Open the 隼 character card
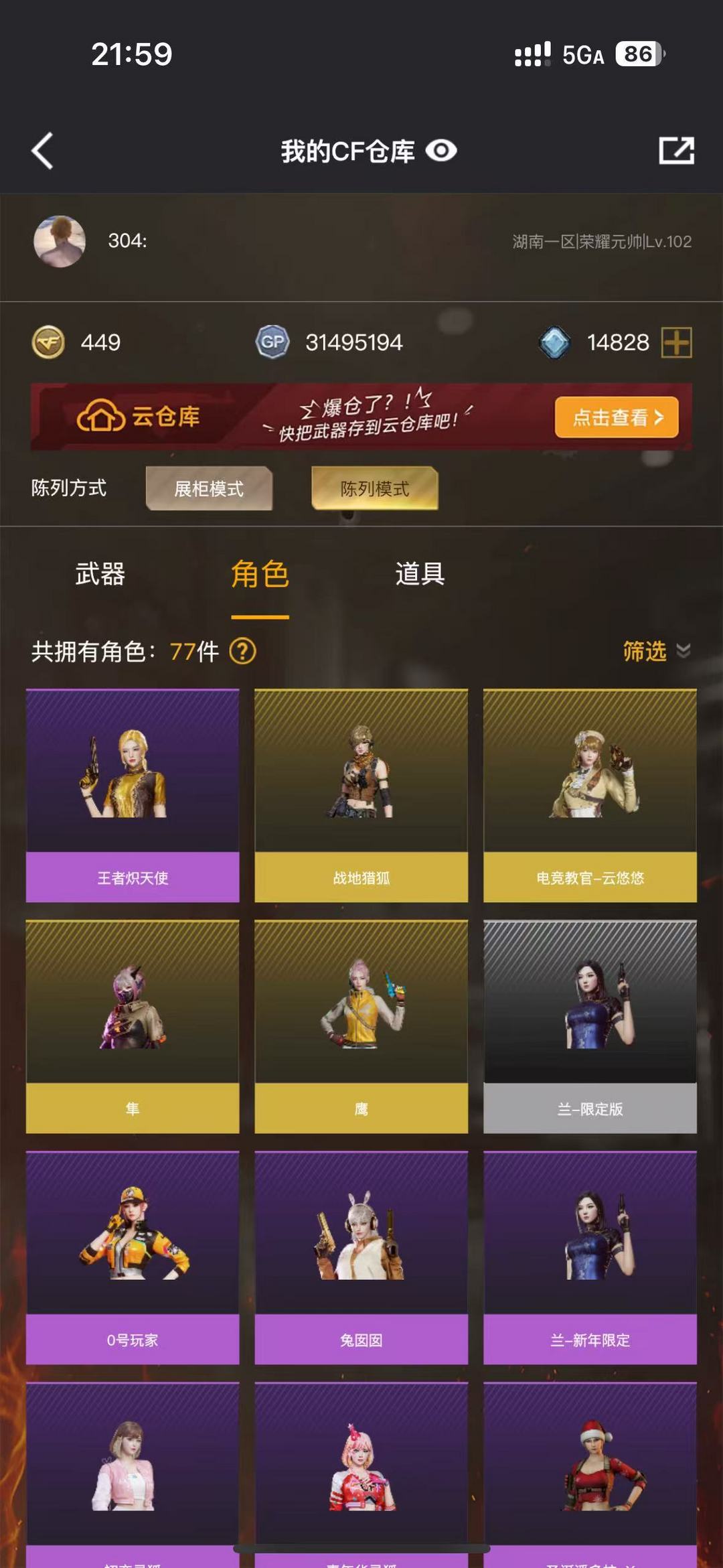Screen dimensions: 723x1568 pyautogui.click(x=133, y=1027)
